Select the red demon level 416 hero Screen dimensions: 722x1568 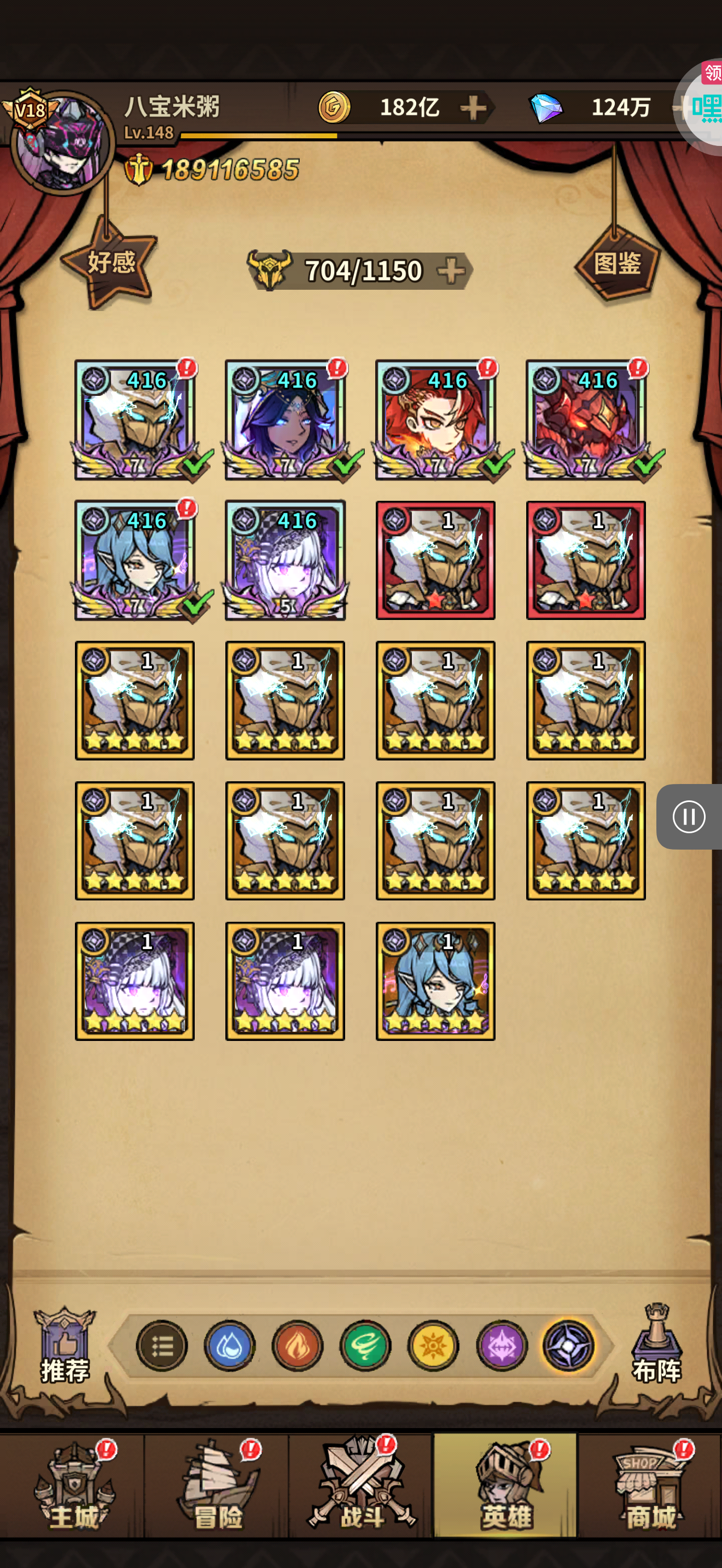coord(586,420)
